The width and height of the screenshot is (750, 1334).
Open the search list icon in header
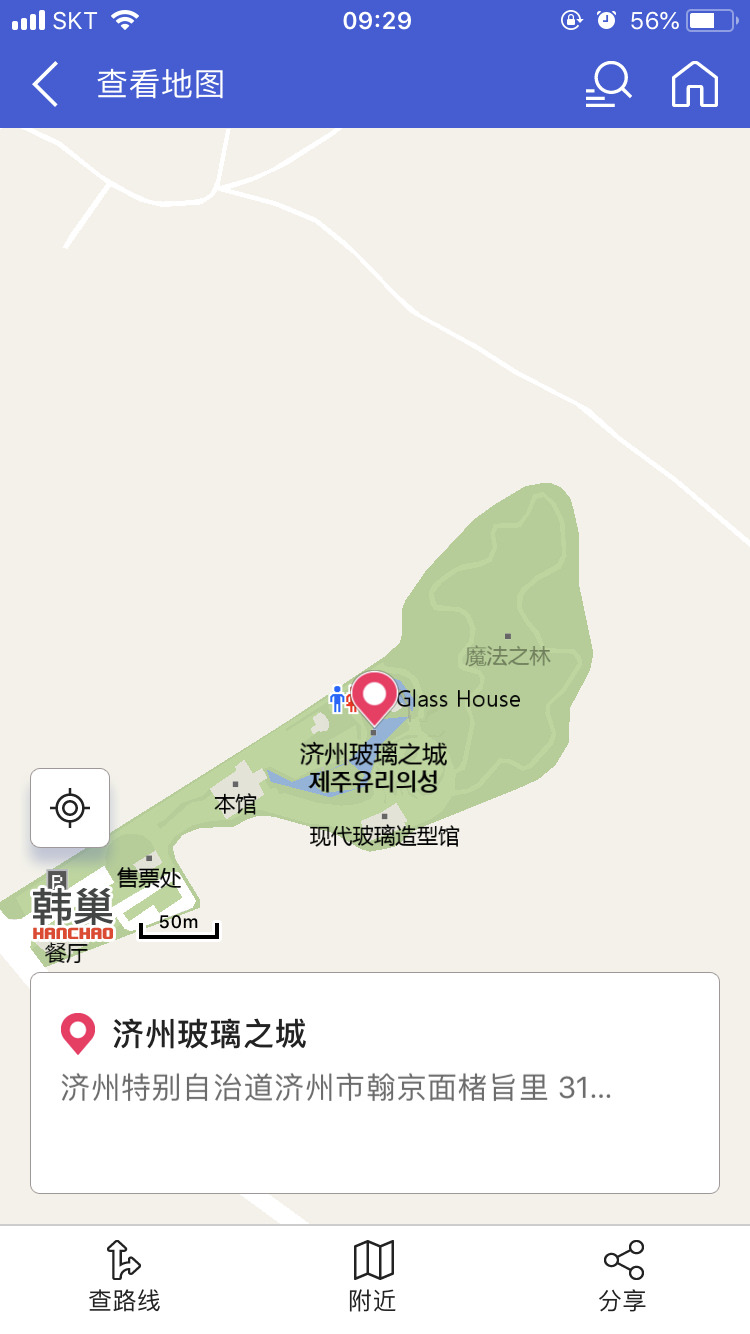coord(608,84)
